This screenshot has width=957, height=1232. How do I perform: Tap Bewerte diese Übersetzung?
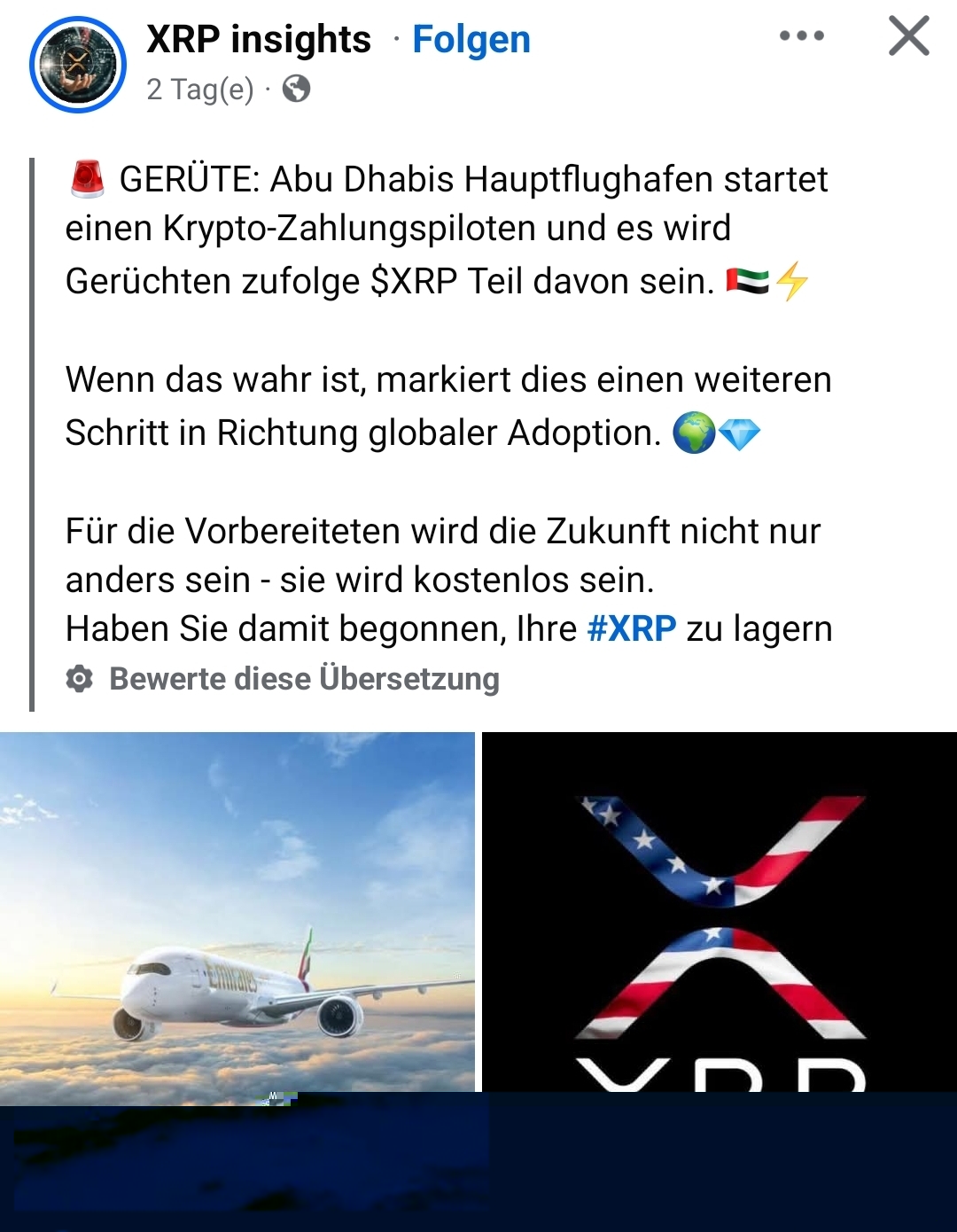(304, 679)
